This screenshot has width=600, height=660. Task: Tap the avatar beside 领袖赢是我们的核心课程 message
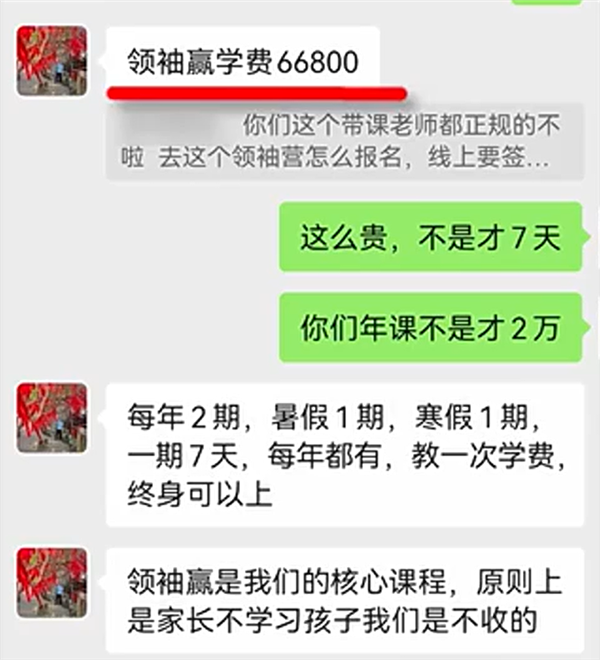[52, 584]
